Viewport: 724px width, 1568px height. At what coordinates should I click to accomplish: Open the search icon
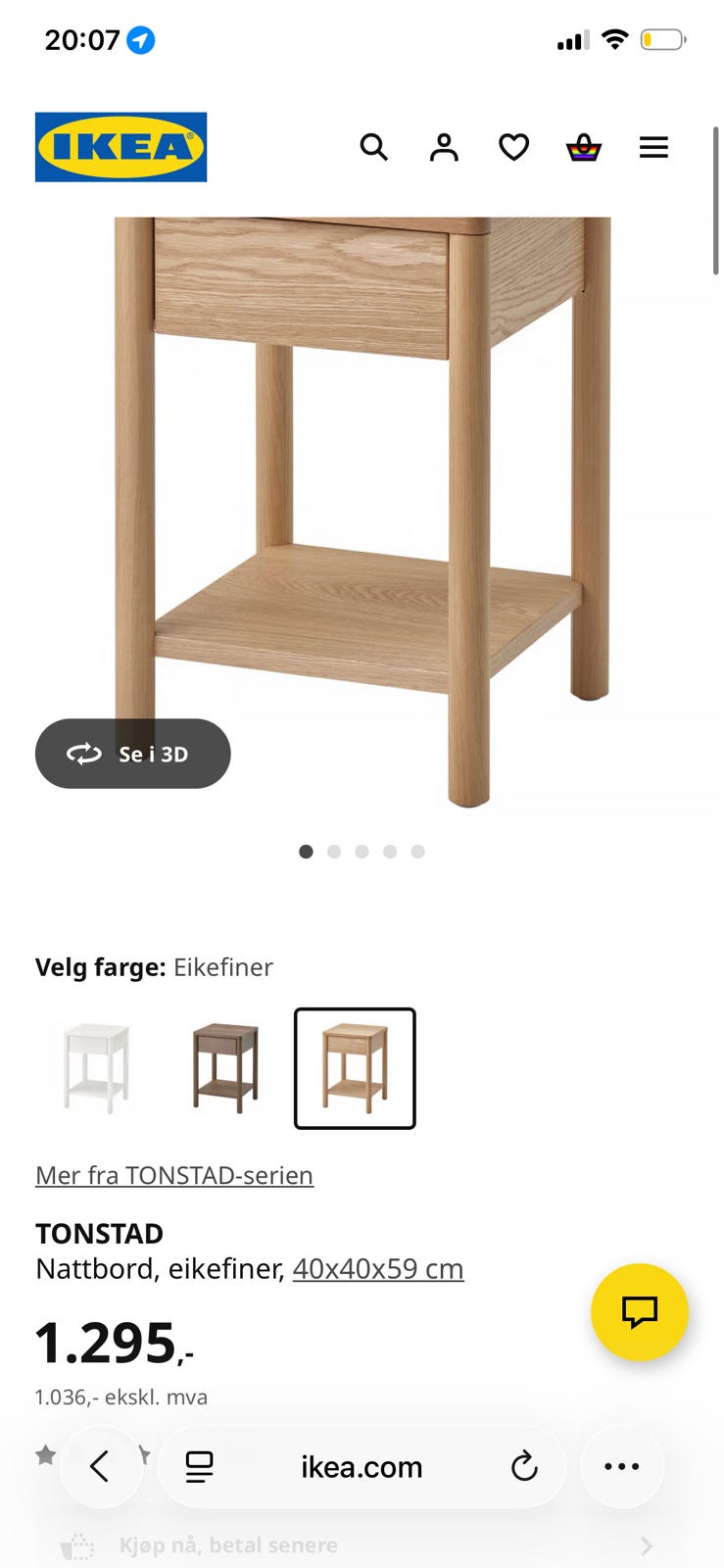[374, 147]
